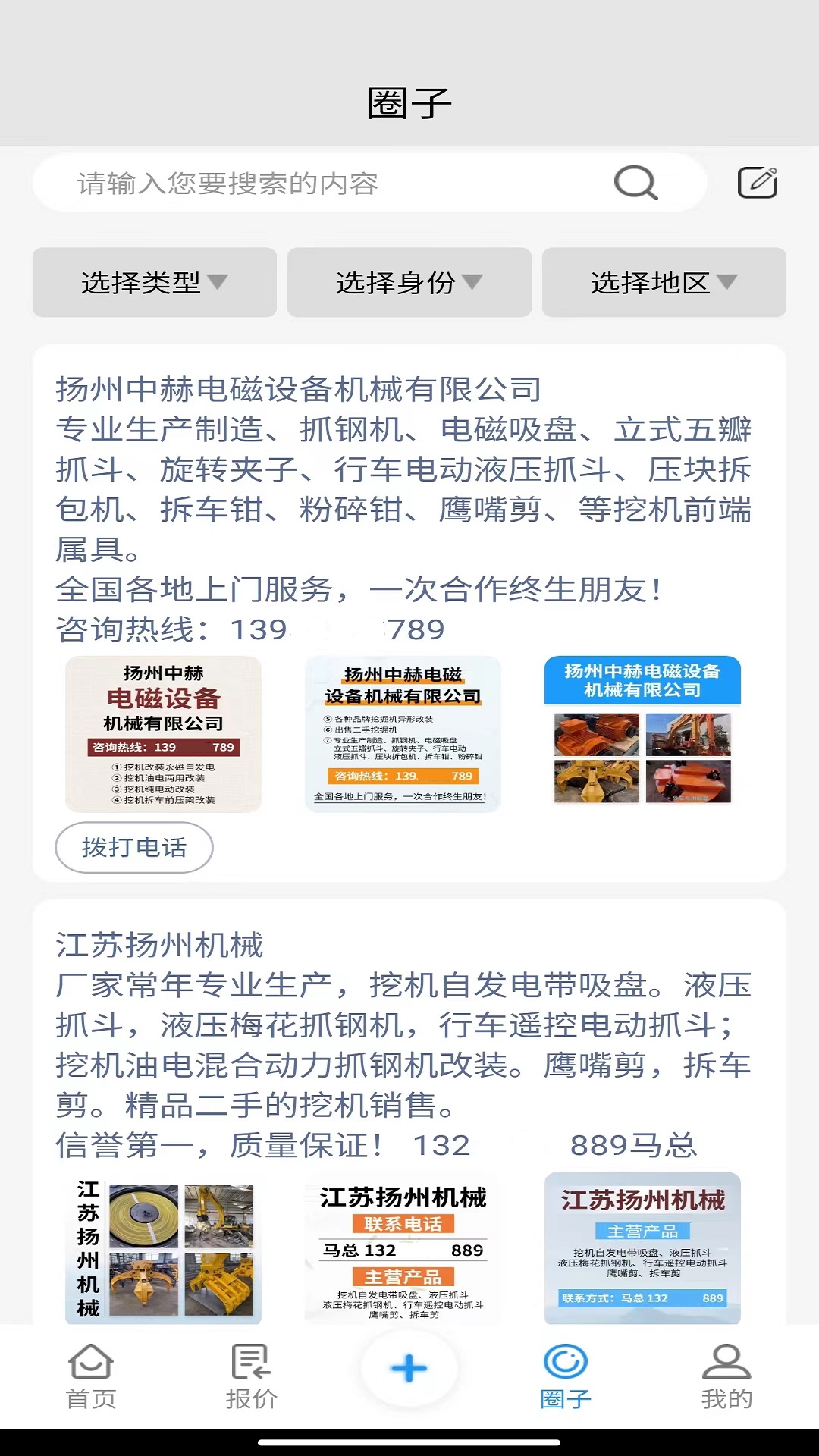This screenshot has width=819, height=1456.
Task: Click the search input field
Action: click(303, 182)
